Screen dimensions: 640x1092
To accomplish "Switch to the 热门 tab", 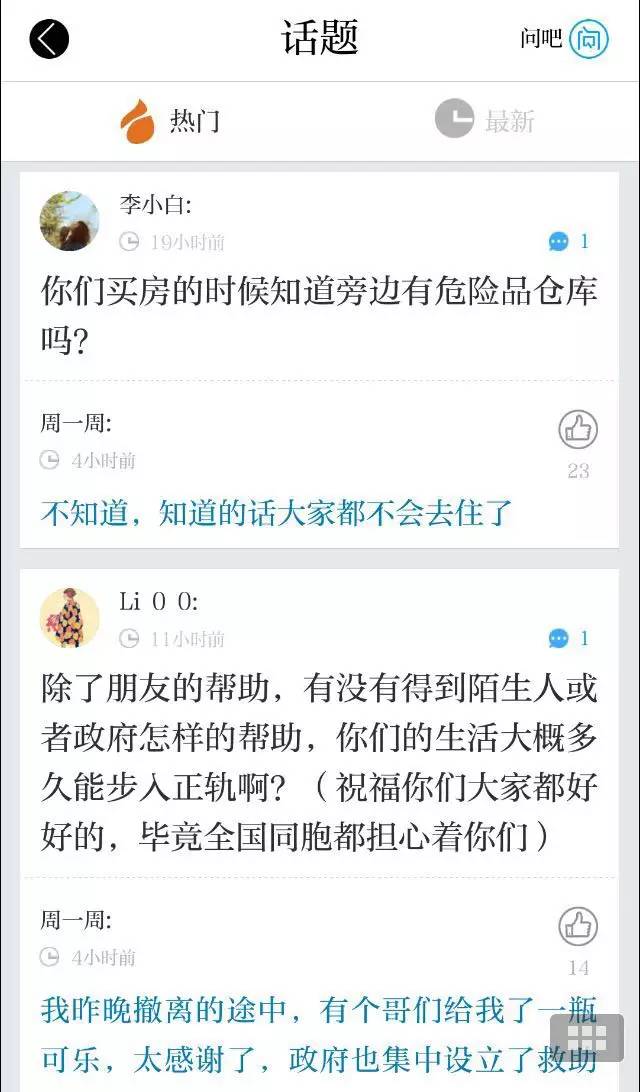I will coord(170,121).
